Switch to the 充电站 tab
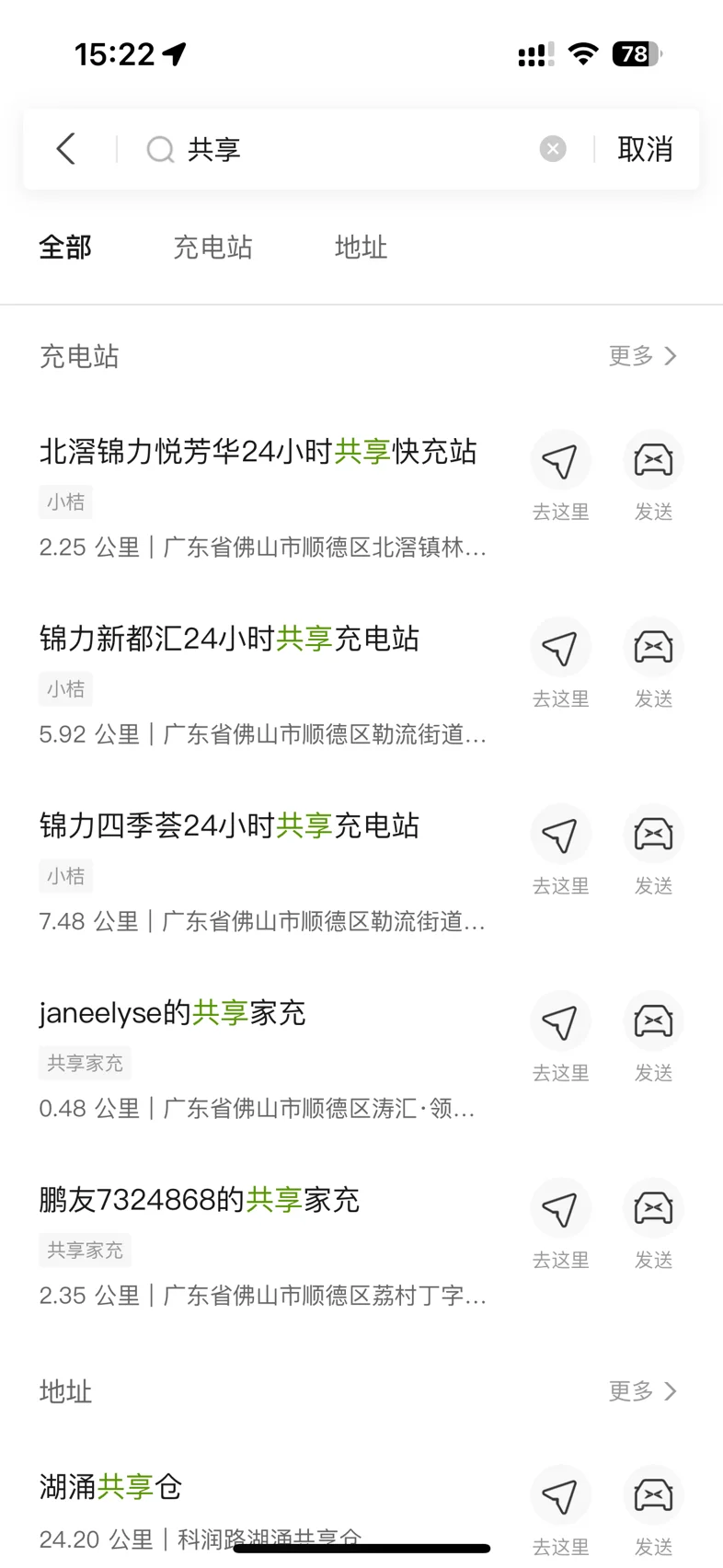The height and width of the screenshot is (1568, 723). coord(212,247)
